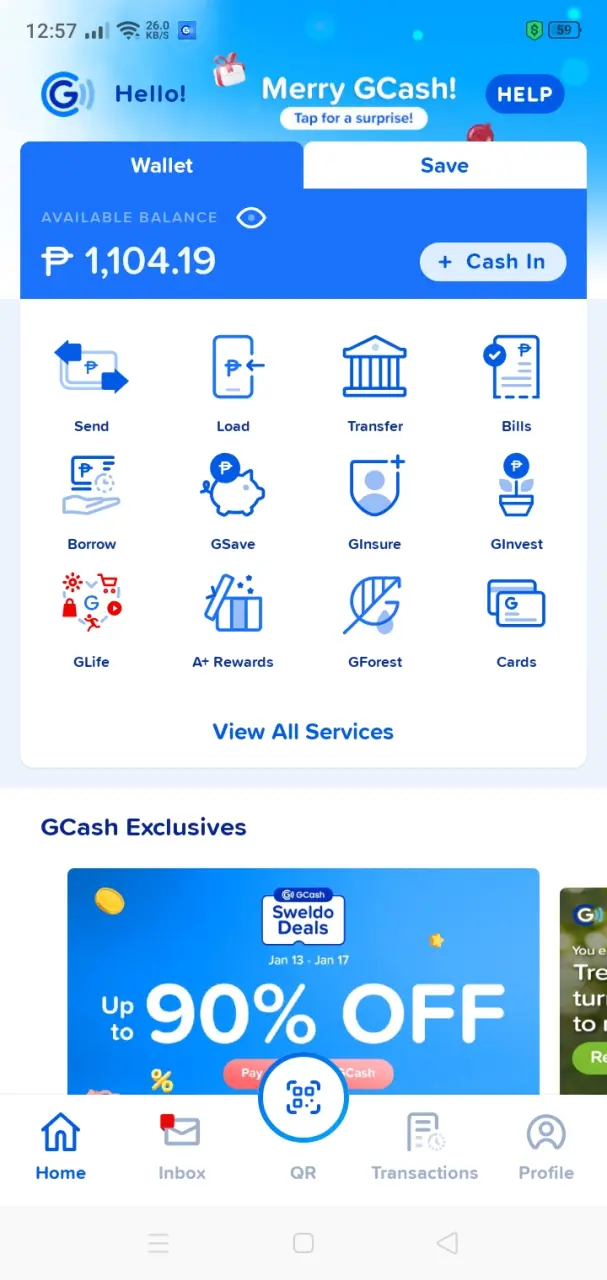Open the Sweldo Deals 90% OFF banner
The width and height of the screenshot is (607, 1280).
[303, 981]
